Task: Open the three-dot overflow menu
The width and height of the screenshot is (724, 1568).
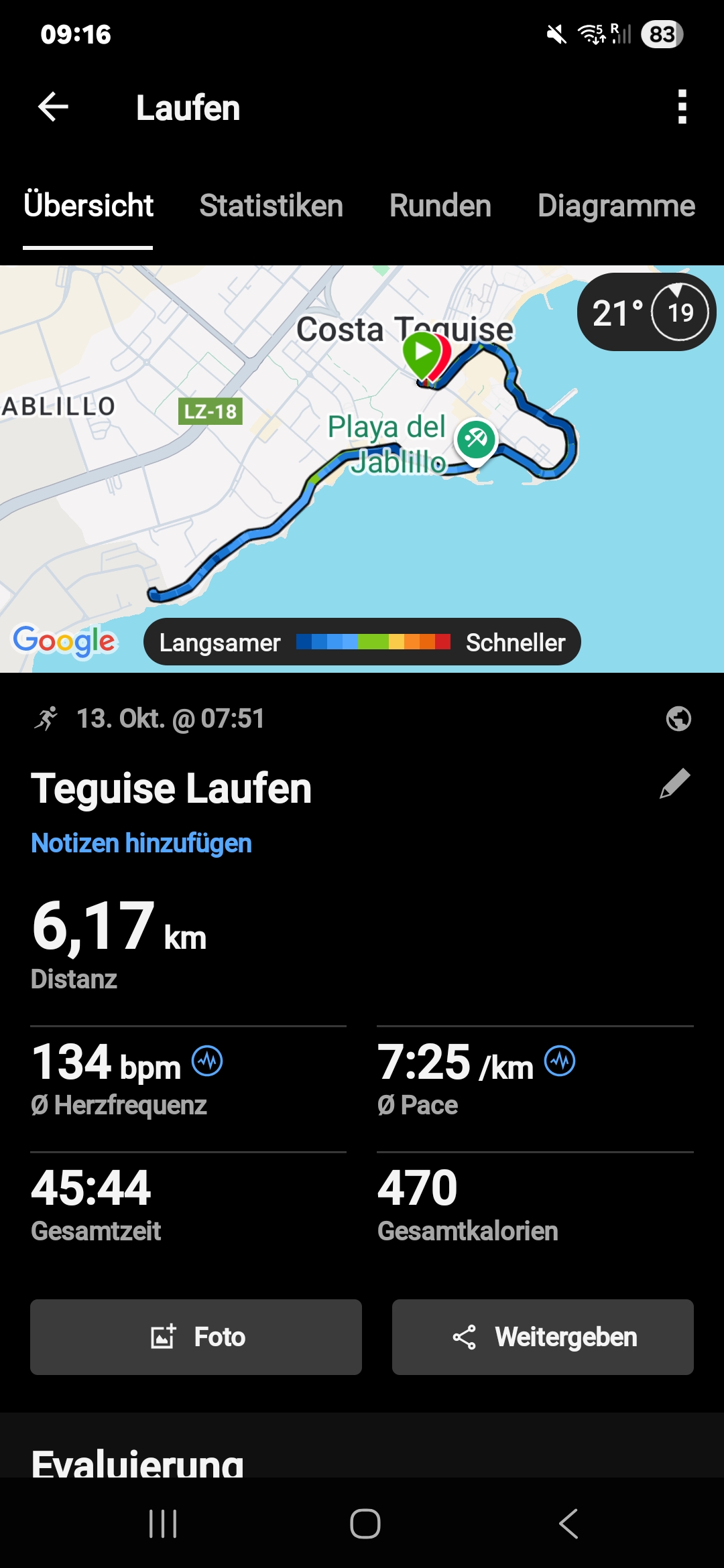Action: 682,107
